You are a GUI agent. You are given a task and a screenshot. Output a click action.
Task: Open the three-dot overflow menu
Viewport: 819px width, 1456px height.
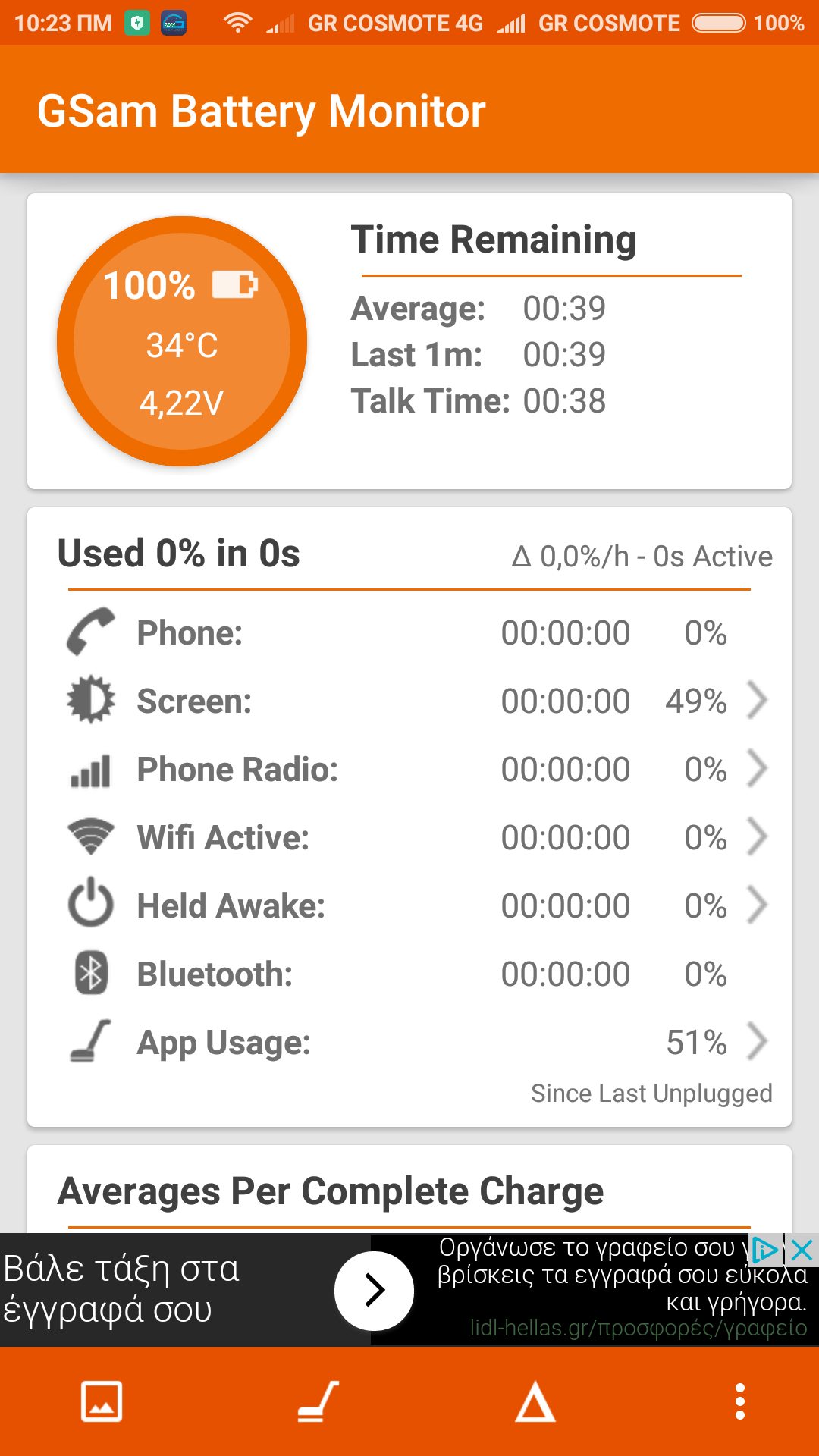coord(740,1401)
